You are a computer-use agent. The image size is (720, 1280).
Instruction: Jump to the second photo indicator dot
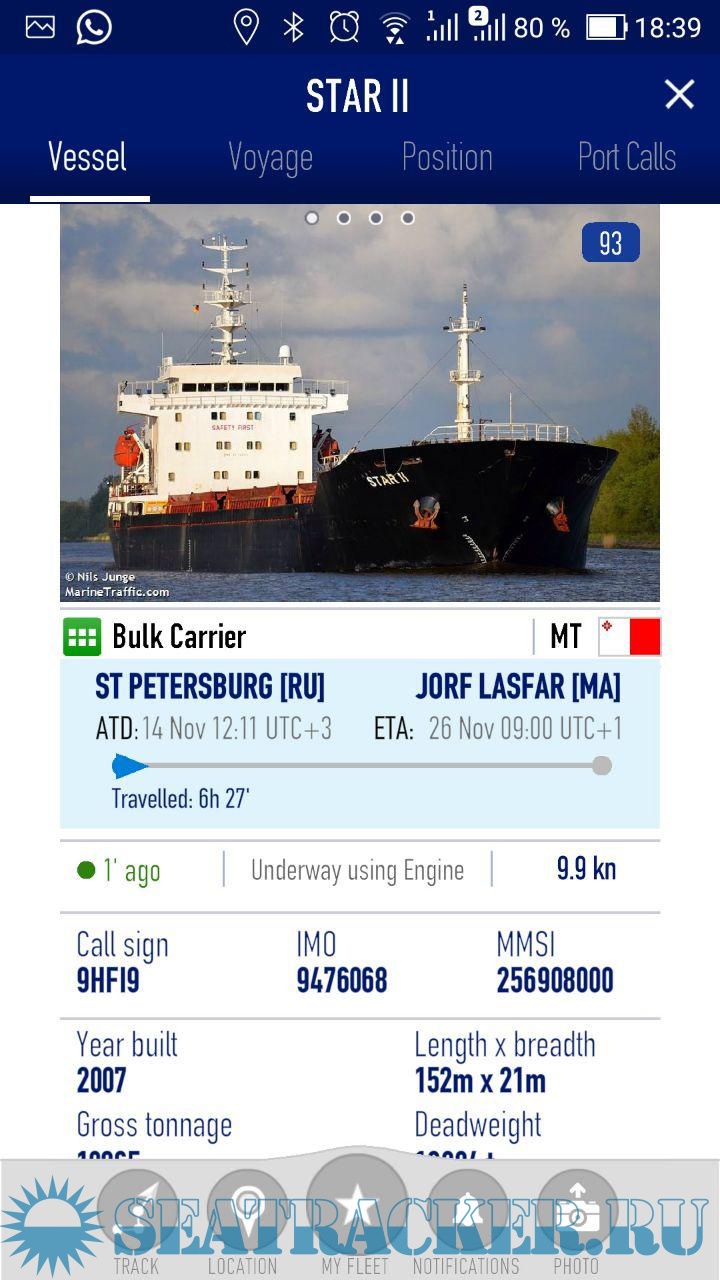[x=344, y=218]
